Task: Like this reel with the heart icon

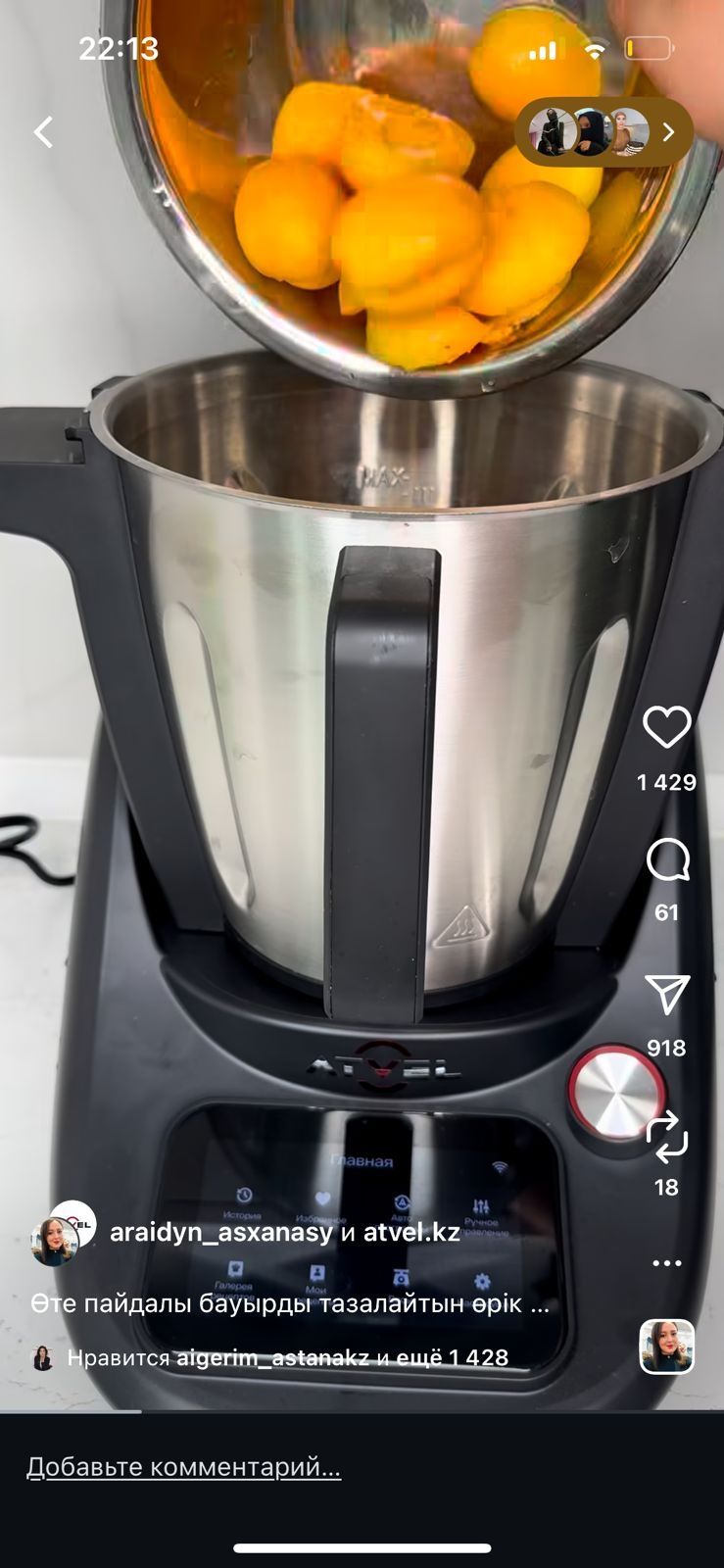Action: tap(666, 728)
